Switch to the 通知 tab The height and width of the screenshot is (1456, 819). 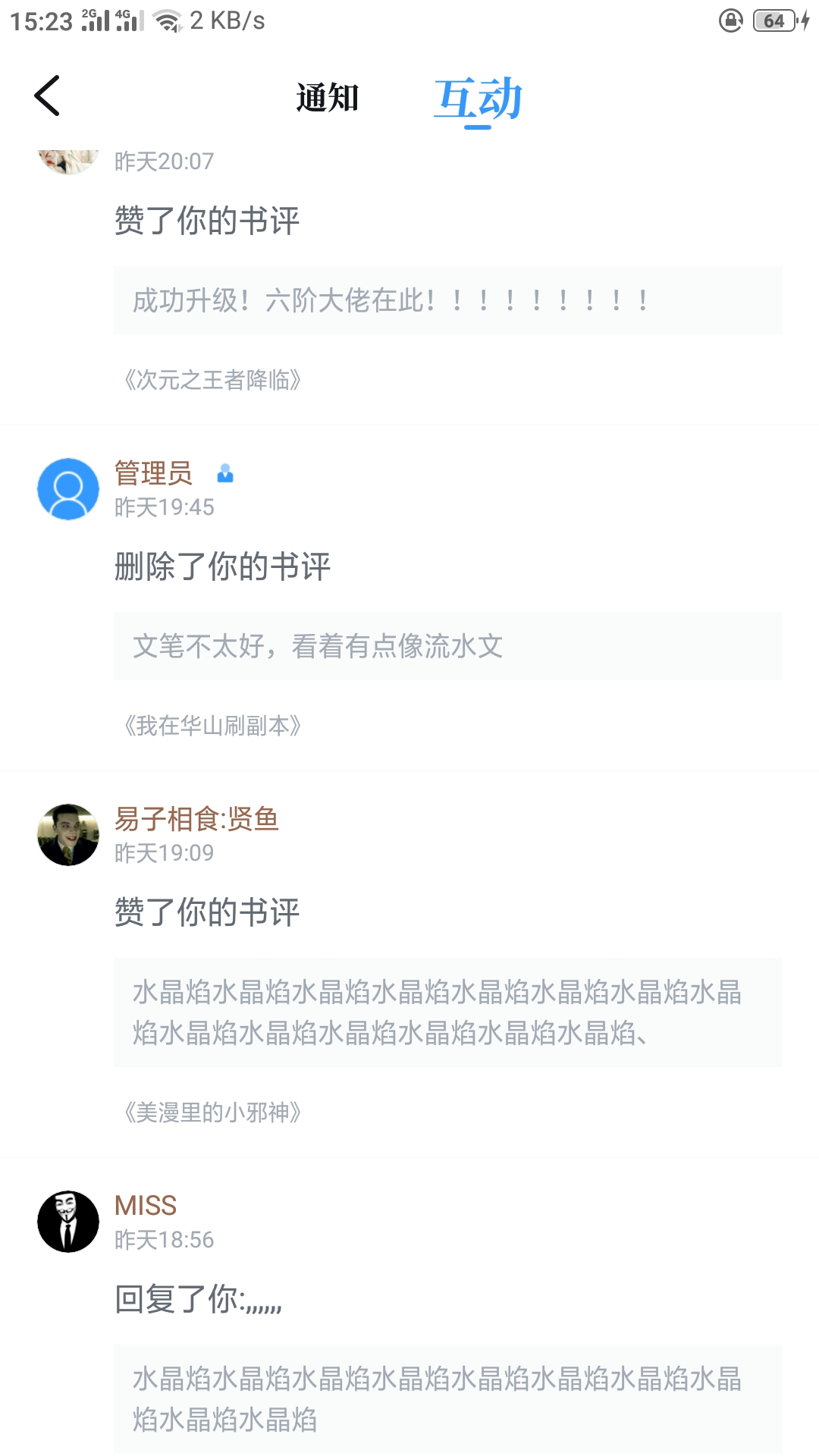(x=327, y=99)
